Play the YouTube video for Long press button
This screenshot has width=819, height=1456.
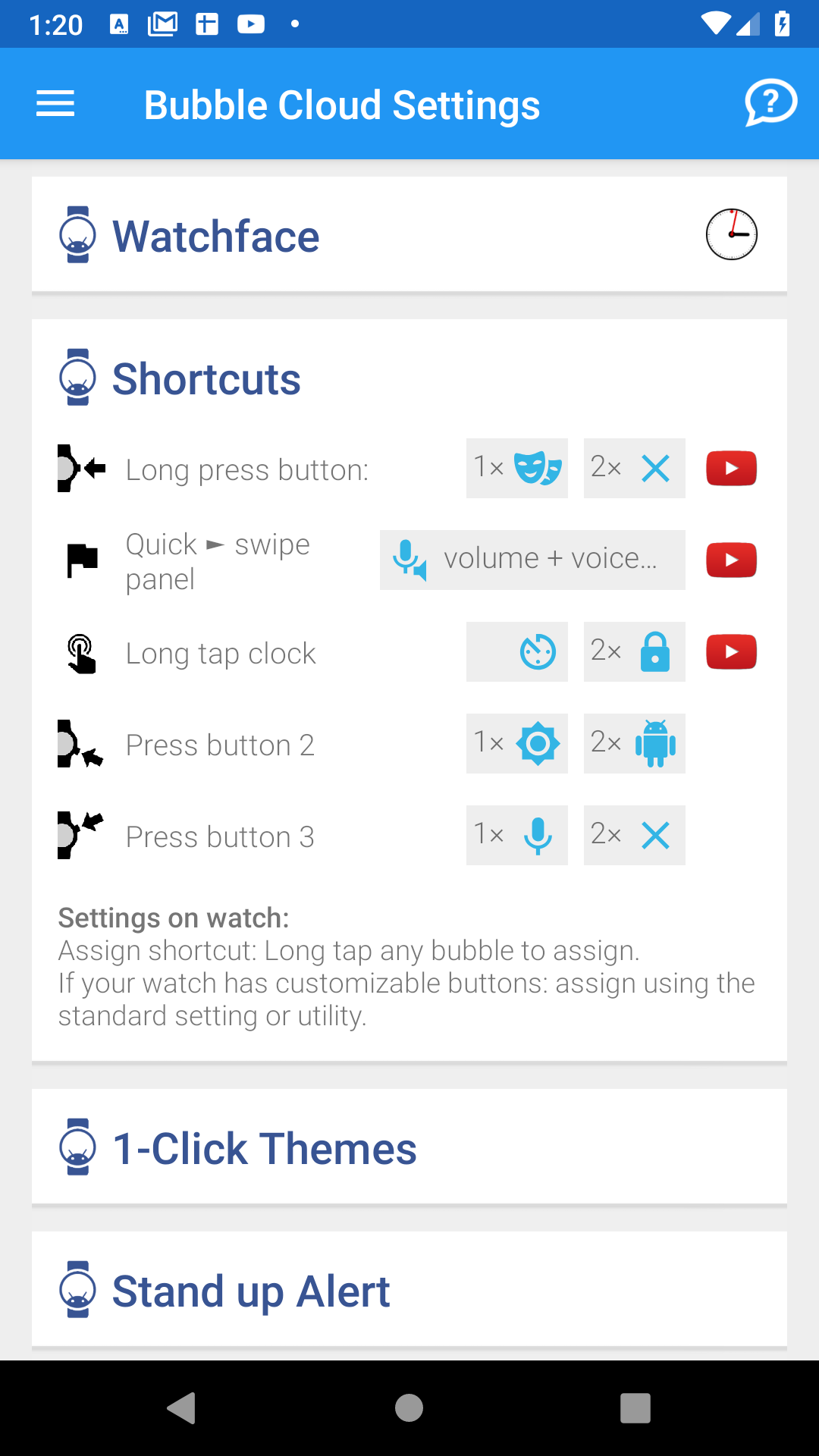(731, 468)
